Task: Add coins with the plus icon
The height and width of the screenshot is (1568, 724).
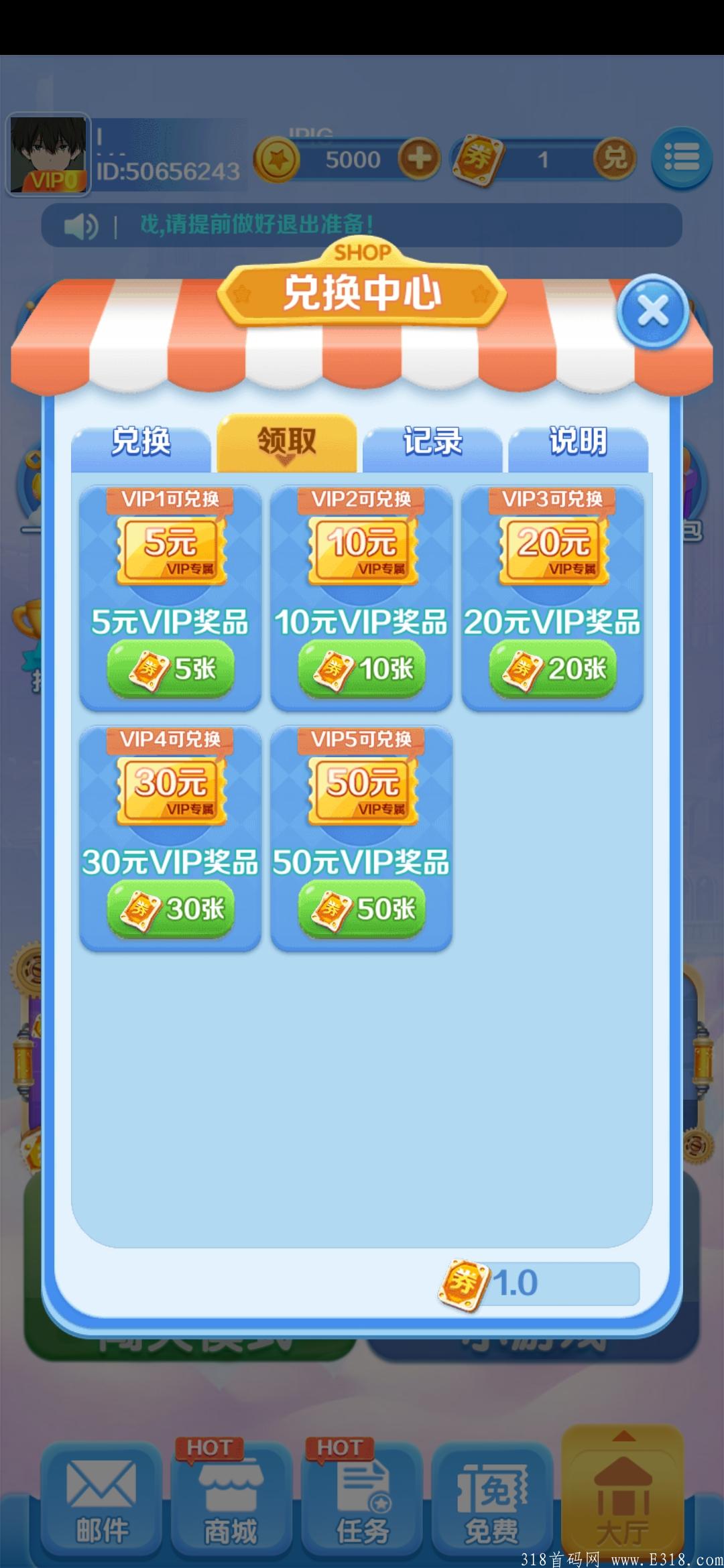Action: point(419,159)
